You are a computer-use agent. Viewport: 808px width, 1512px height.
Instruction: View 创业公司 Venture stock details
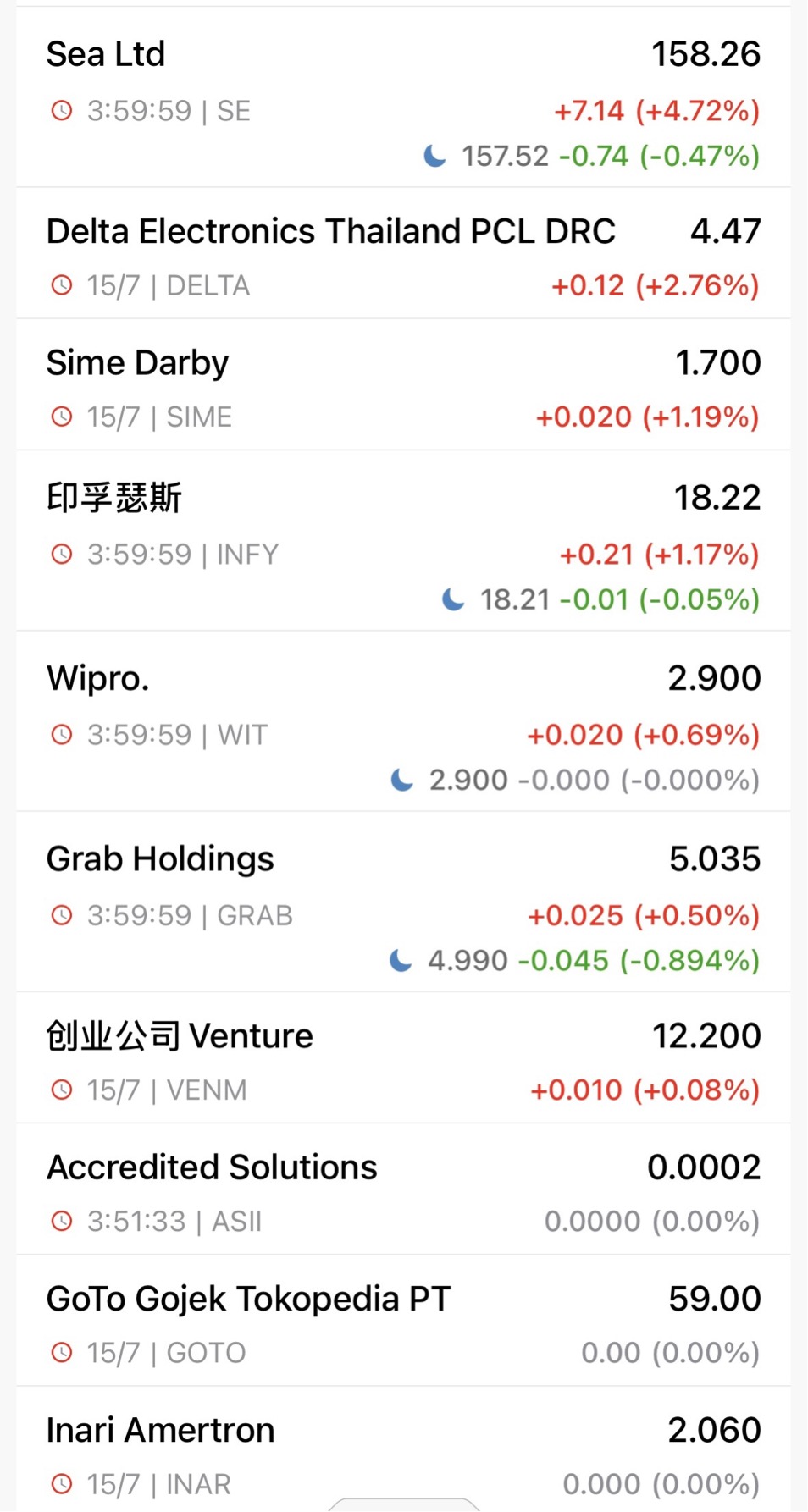point(403,1057)
